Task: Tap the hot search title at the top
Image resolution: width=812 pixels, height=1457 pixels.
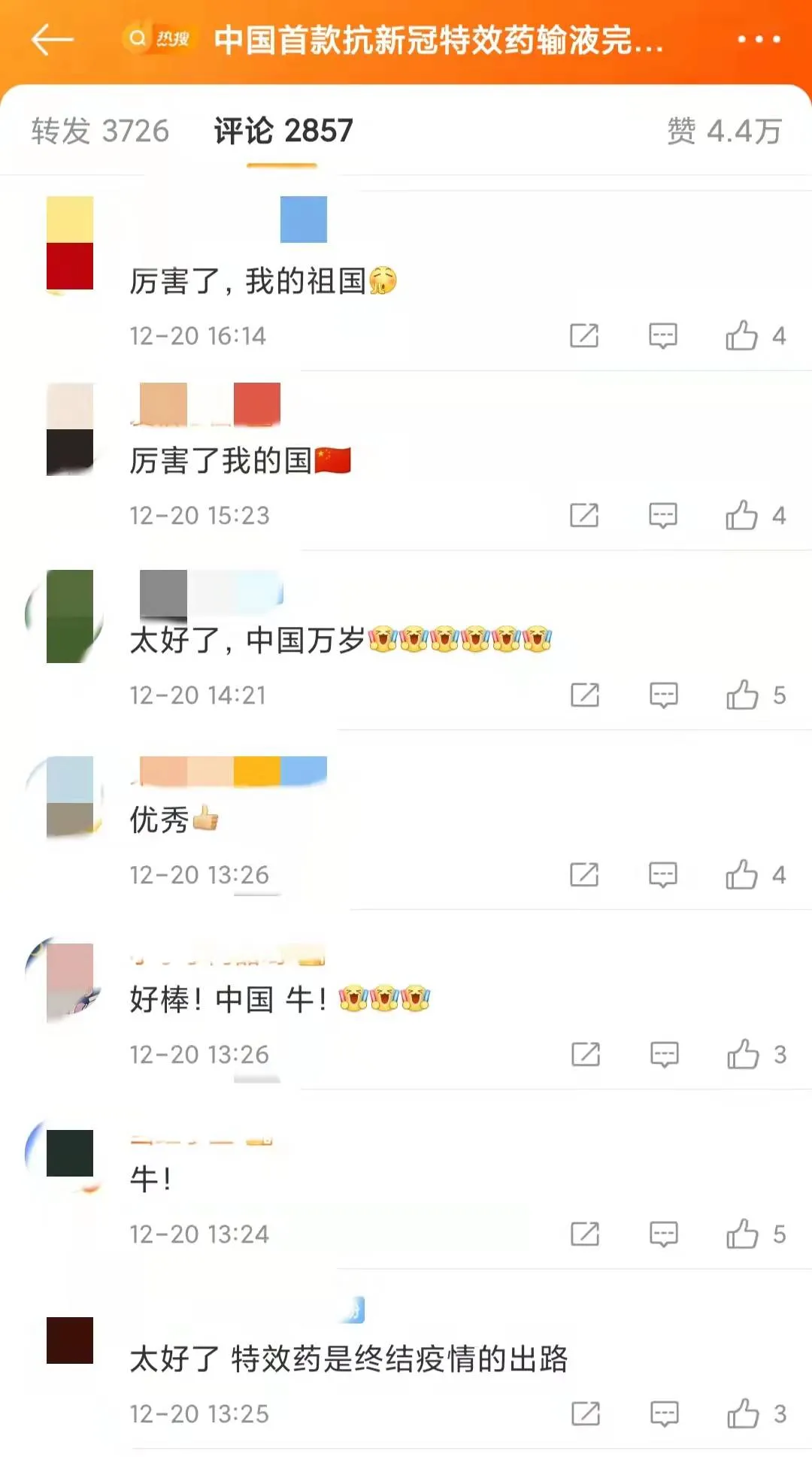Action: click(438, 40)
